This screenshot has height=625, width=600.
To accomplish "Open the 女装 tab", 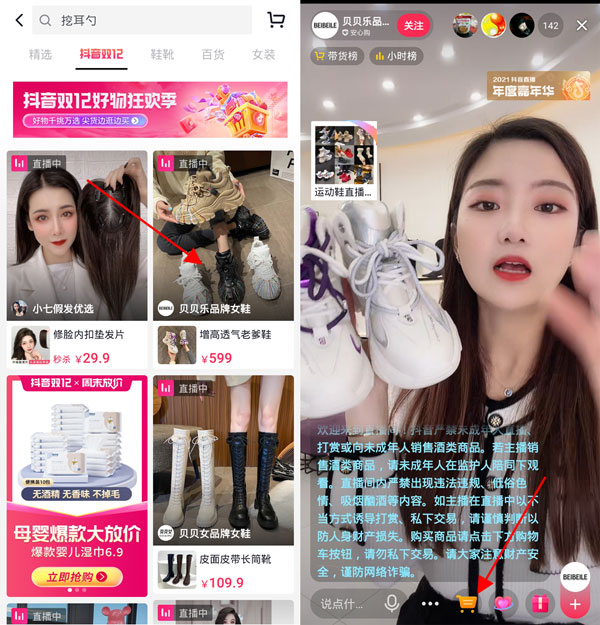I will (x=264, y=54).
